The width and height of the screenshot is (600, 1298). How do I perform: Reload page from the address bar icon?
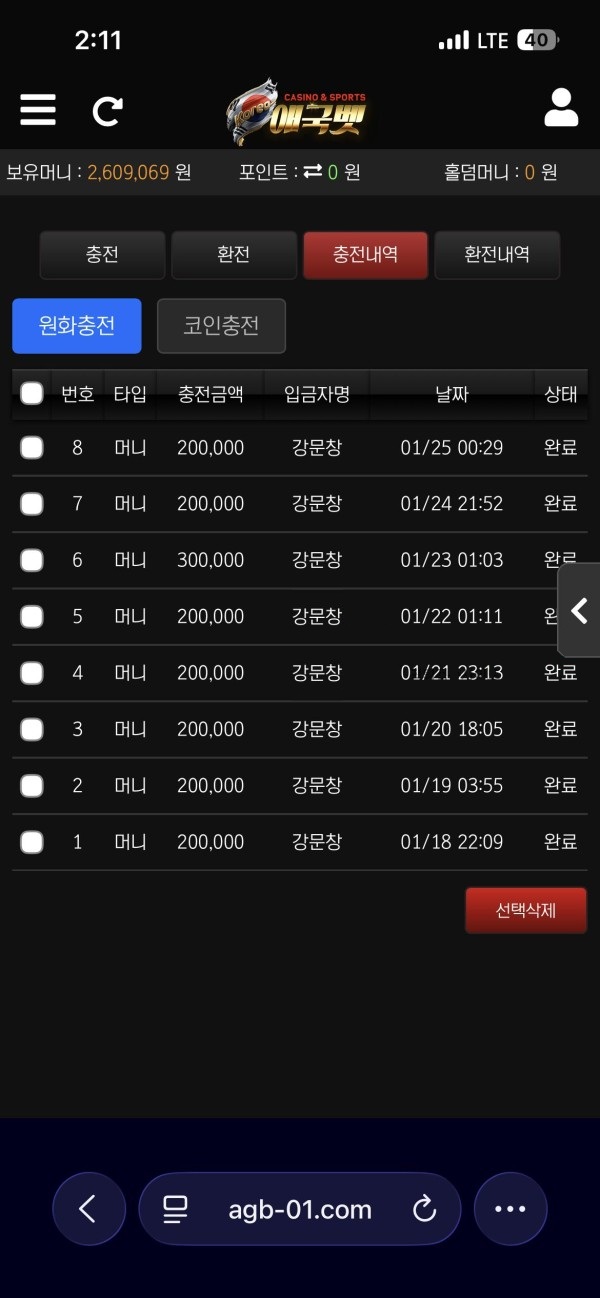point(424,1210)
